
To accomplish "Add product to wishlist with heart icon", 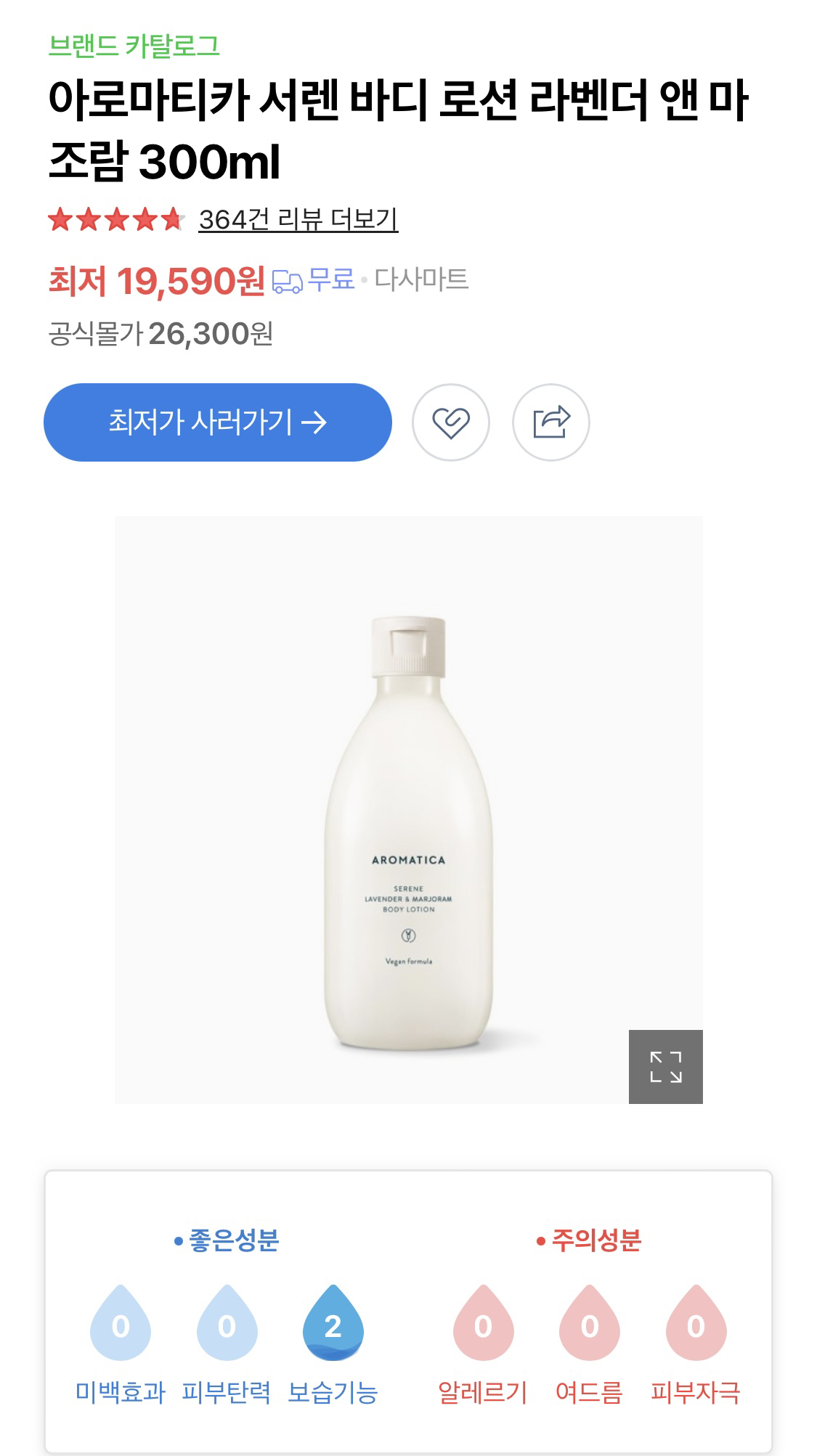I will pos(451,422).
